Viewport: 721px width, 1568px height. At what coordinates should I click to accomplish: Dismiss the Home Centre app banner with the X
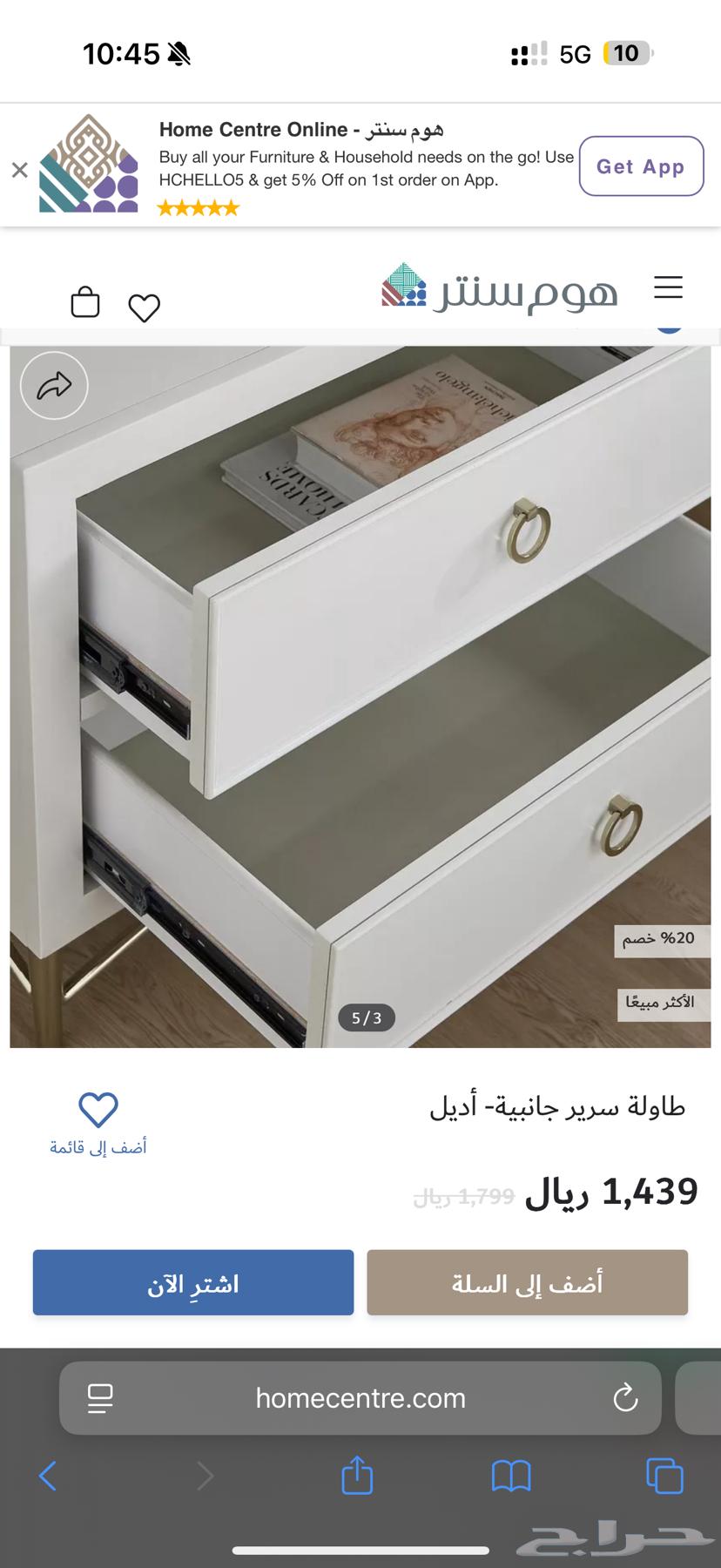click(20, 170)
